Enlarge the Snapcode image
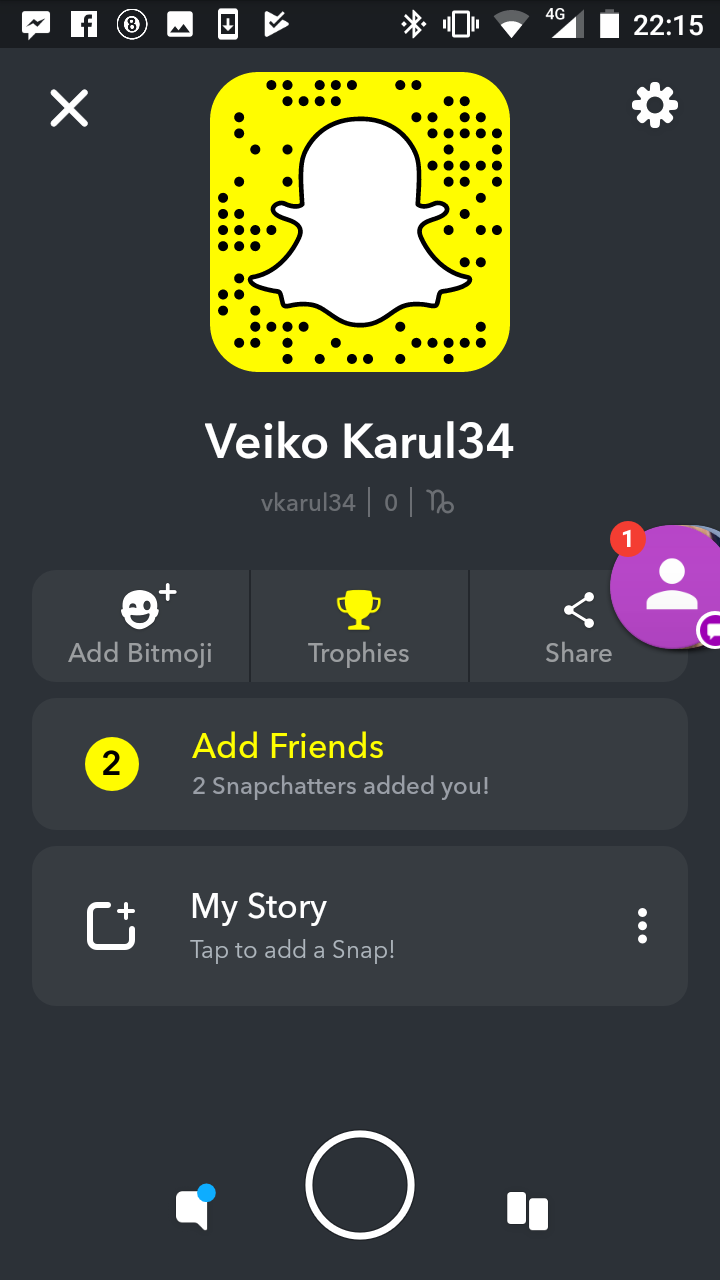 (x=360, y=222)
